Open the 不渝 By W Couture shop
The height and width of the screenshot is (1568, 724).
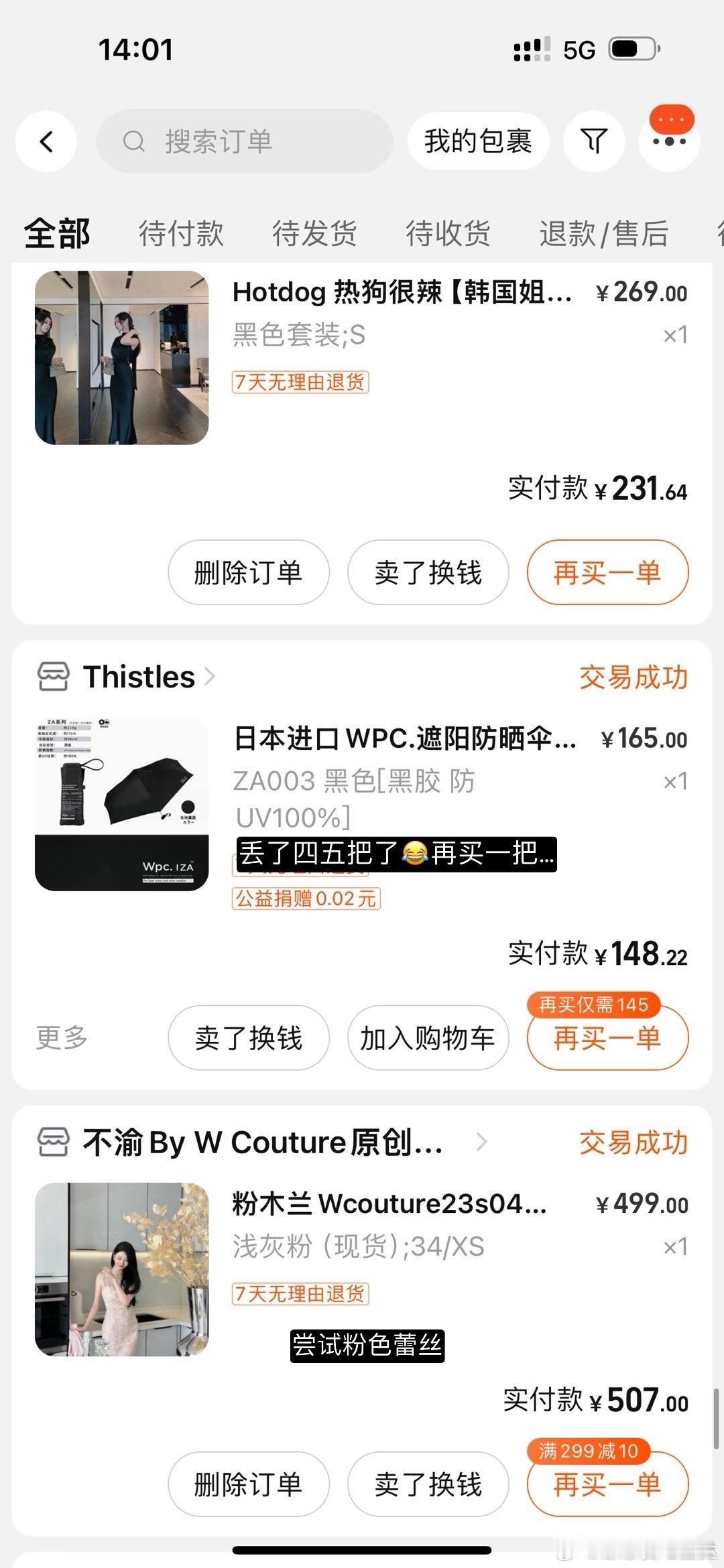click(261, 1142)
